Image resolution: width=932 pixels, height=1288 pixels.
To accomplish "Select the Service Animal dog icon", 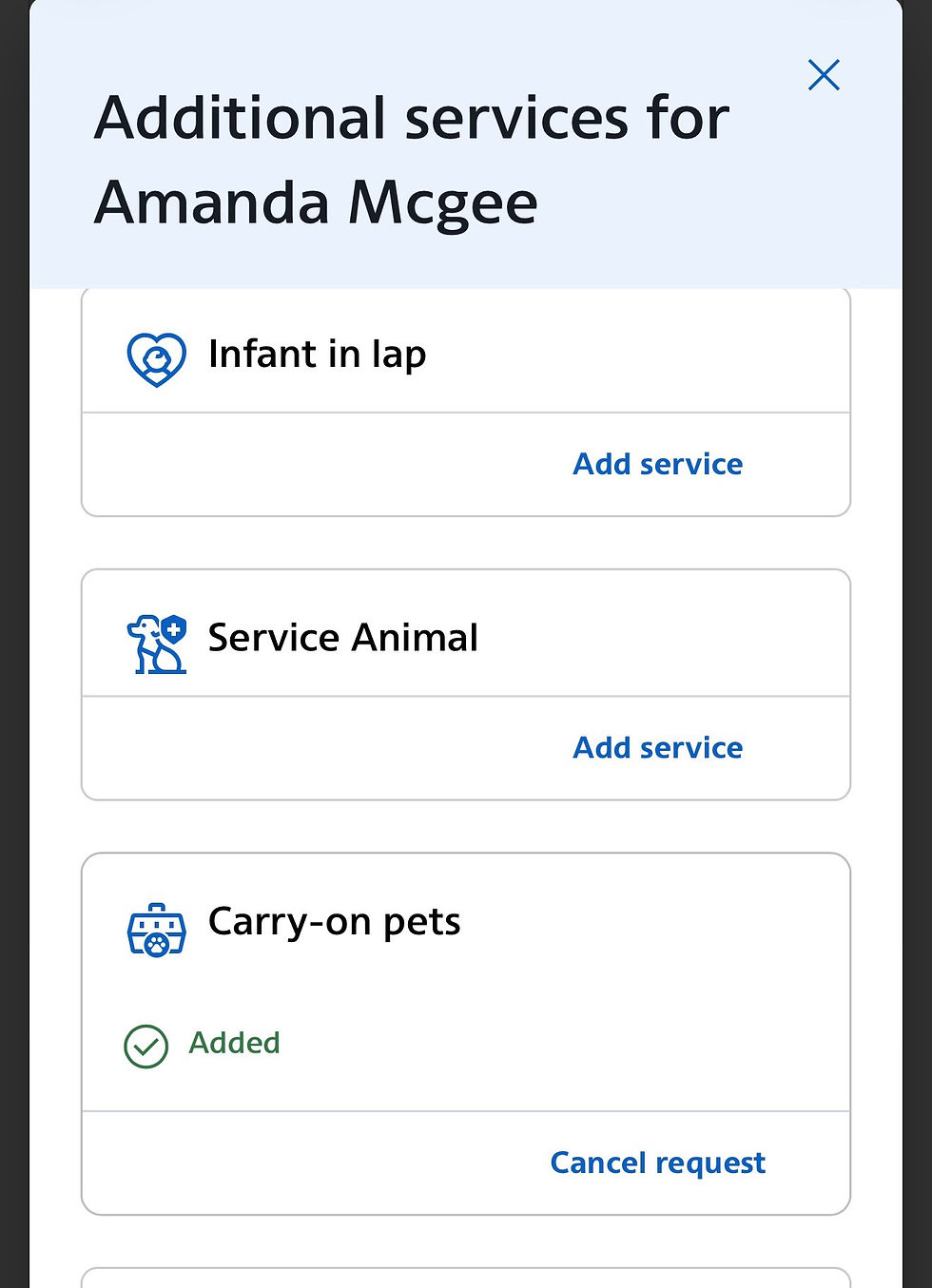I will pyautogui.click(x=156, y=644).
